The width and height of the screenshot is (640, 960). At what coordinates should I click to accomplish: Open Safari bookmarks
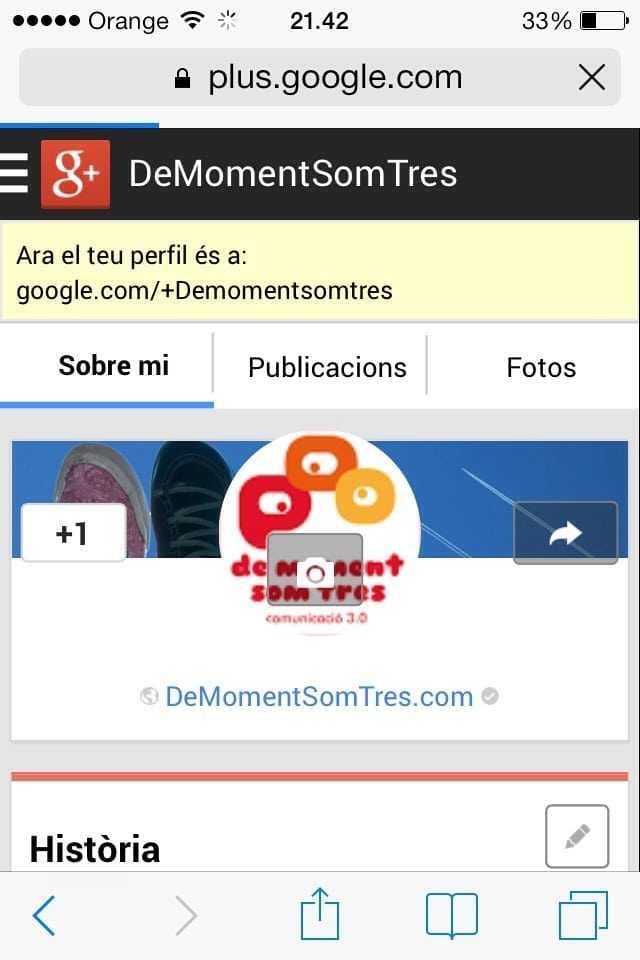[x=452, y=915]
